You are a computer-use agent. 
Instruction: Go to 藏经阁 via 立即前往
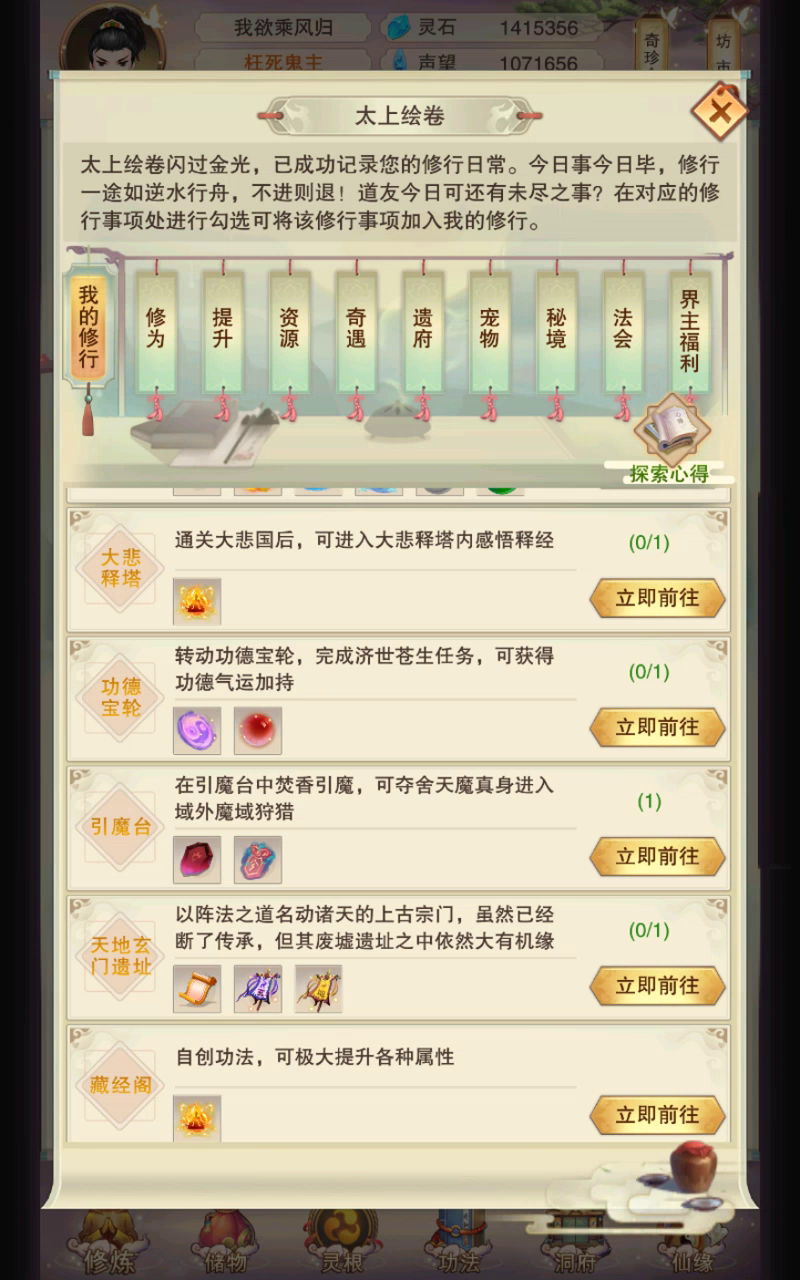coord(657,1114)
